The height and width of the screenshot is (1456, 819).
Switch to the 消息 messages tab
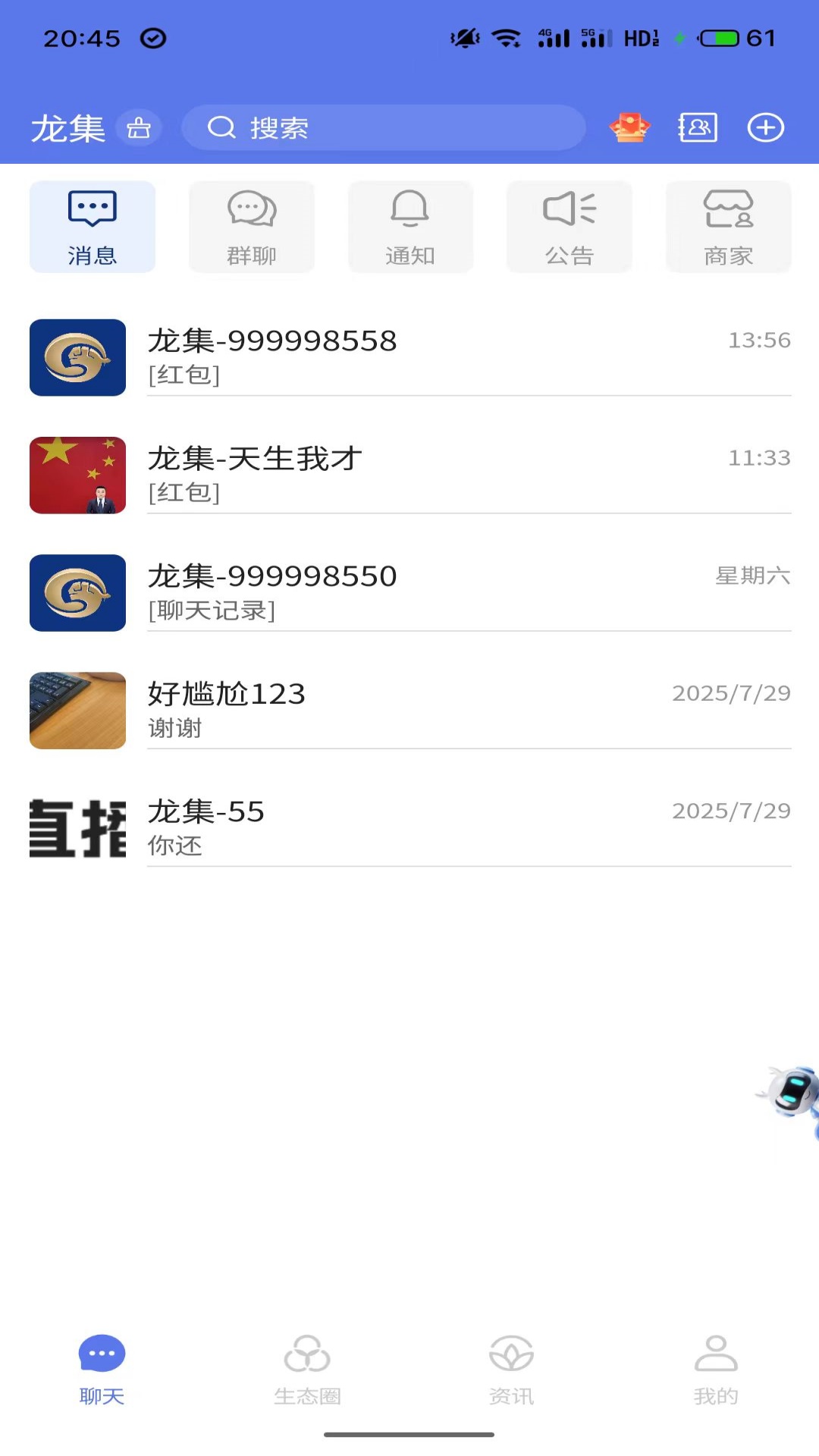tap(92, 226)
